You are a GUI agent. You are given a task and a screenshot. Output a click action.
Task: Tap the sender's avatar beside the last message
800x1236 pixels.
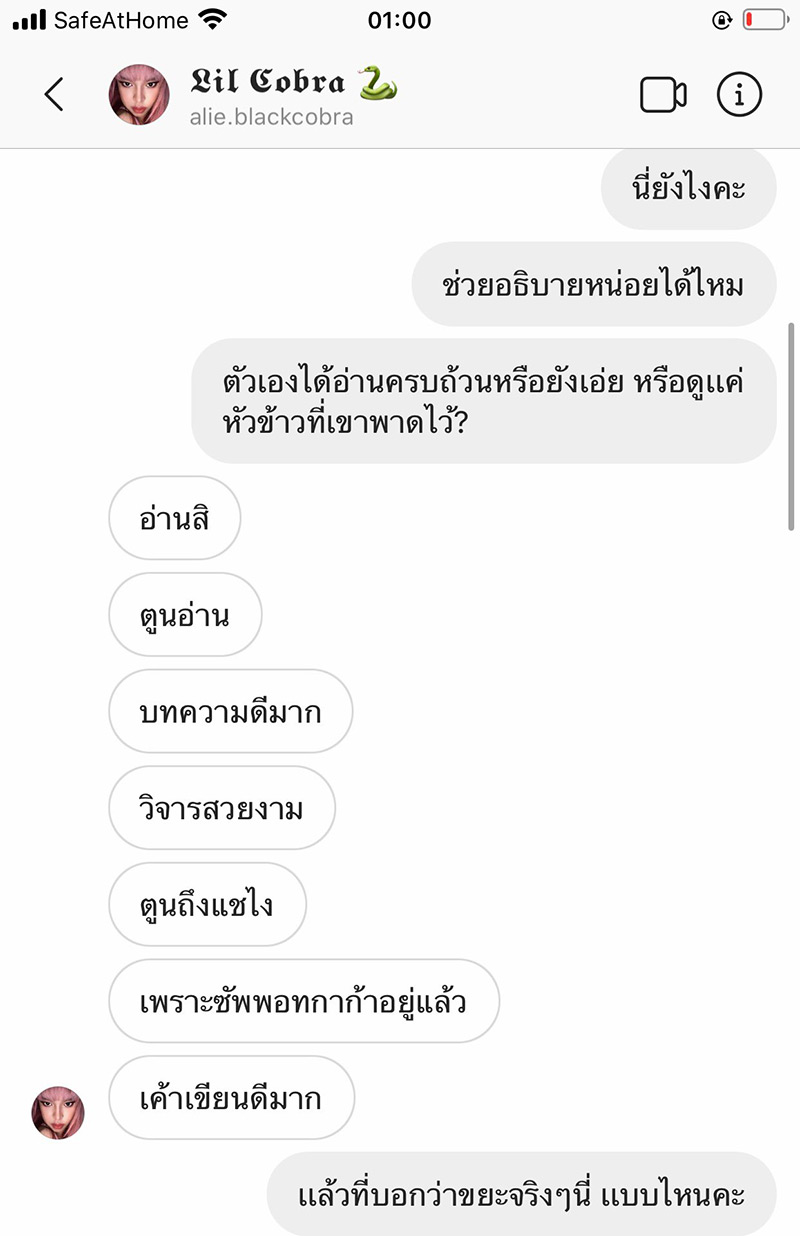click(x=57, y=1112)
